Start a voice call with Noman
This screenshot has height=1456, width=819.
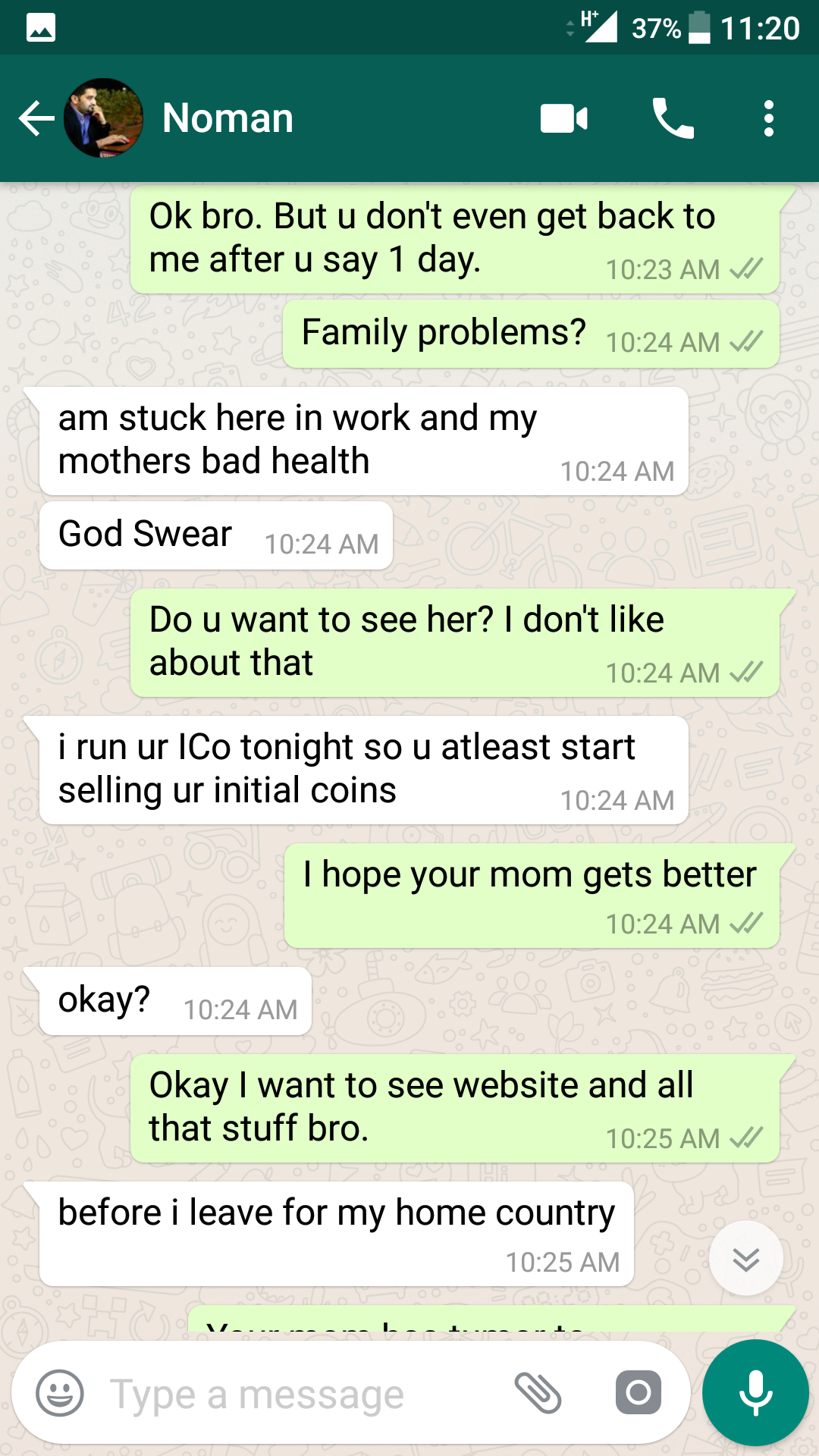coord(673,119)
